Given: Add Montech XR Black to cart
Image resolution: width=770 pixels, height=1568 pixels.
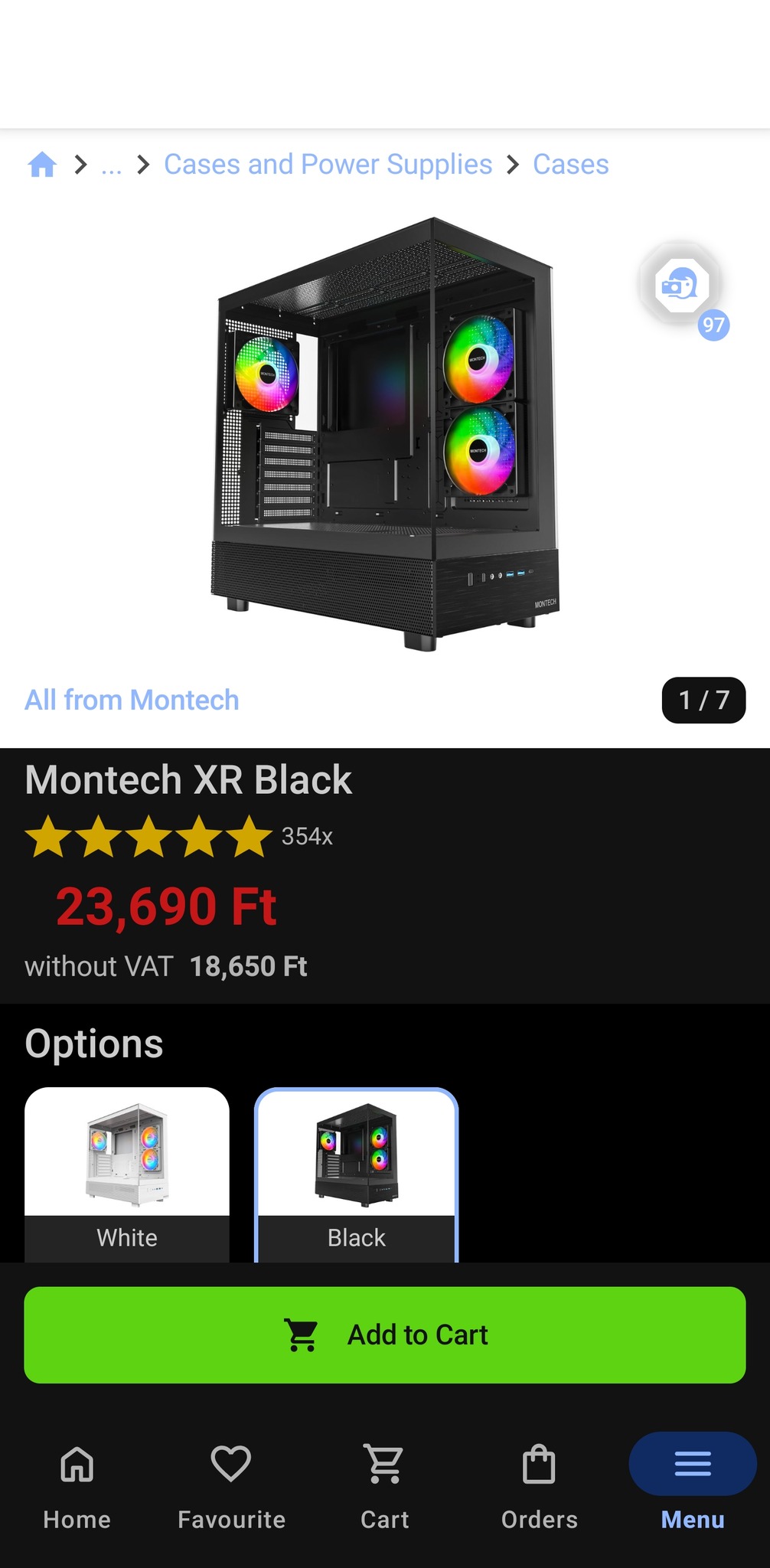Looking at the screenshot, I should (385, 1334).
